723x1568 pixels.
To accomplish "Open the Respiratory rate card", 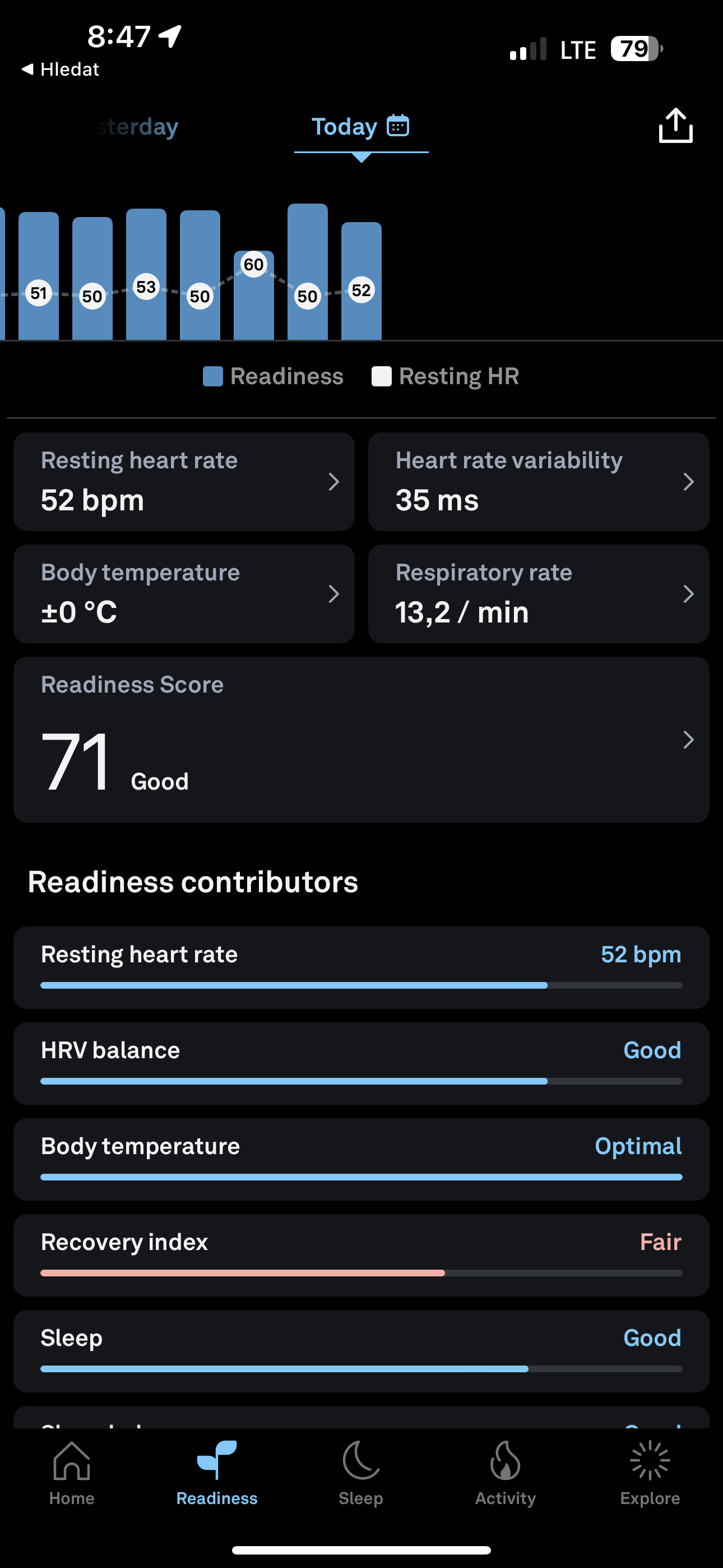I will coord(539,593).
